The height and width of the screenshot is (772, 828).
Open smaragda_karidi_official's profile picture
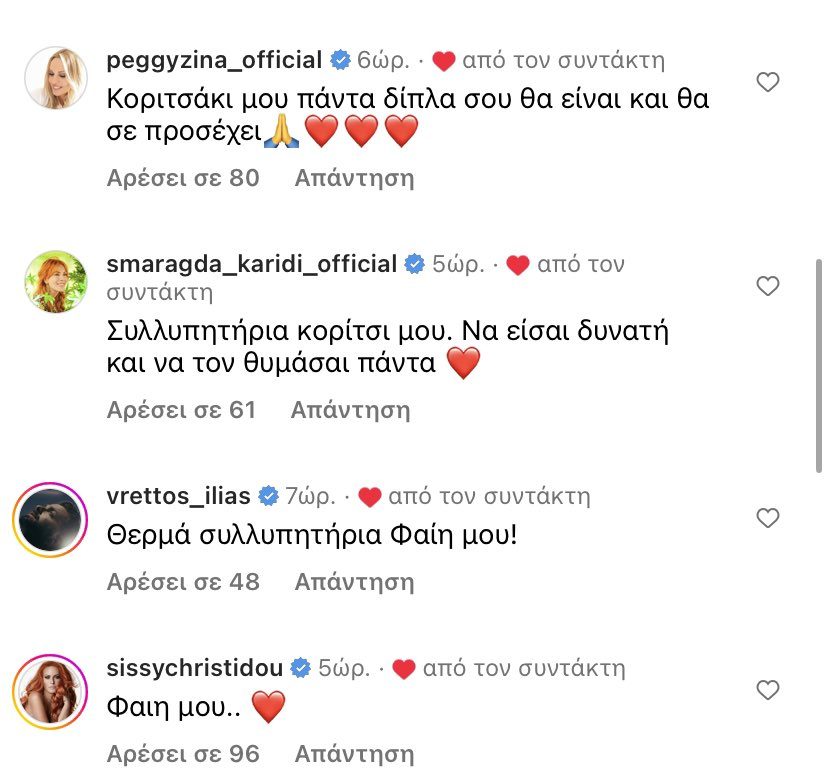[55, 281]
